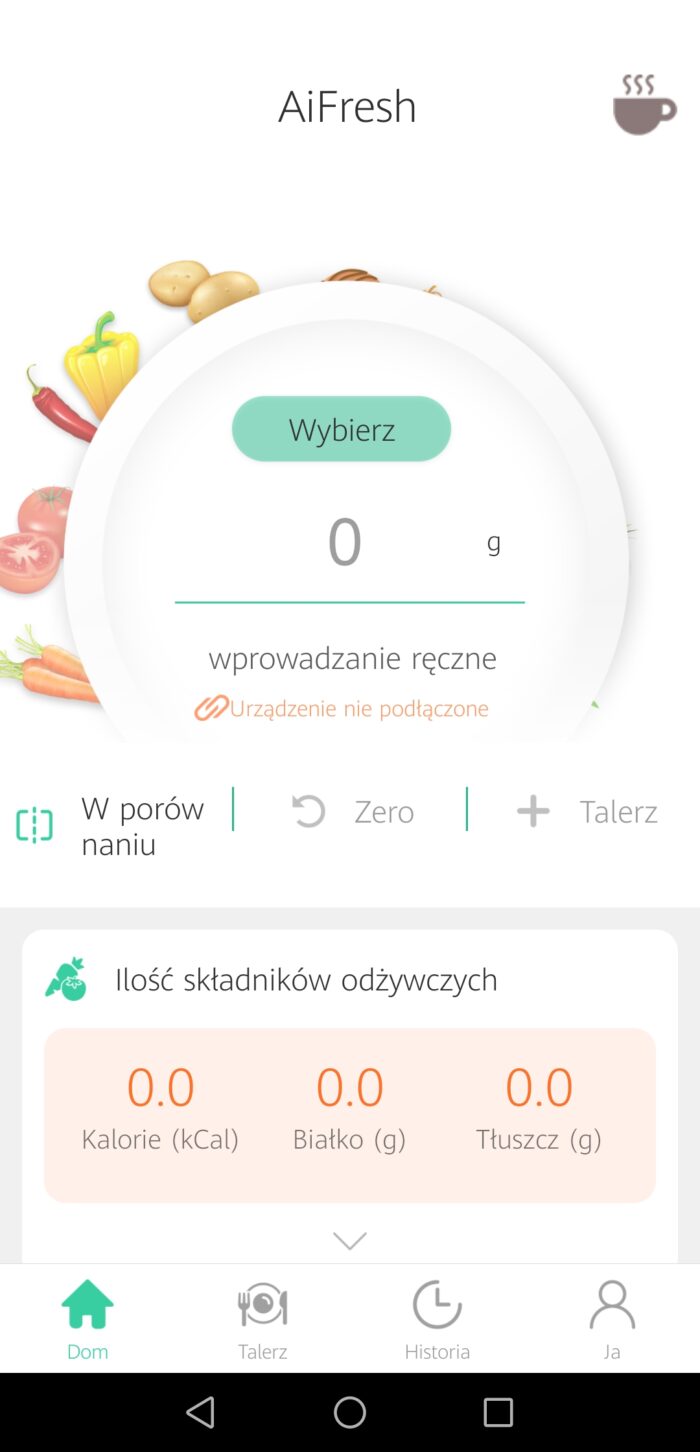This screenshot has width=700, height=1452.
Task: Switch to the Talerz tab
Action: [x=262, y=1319]
